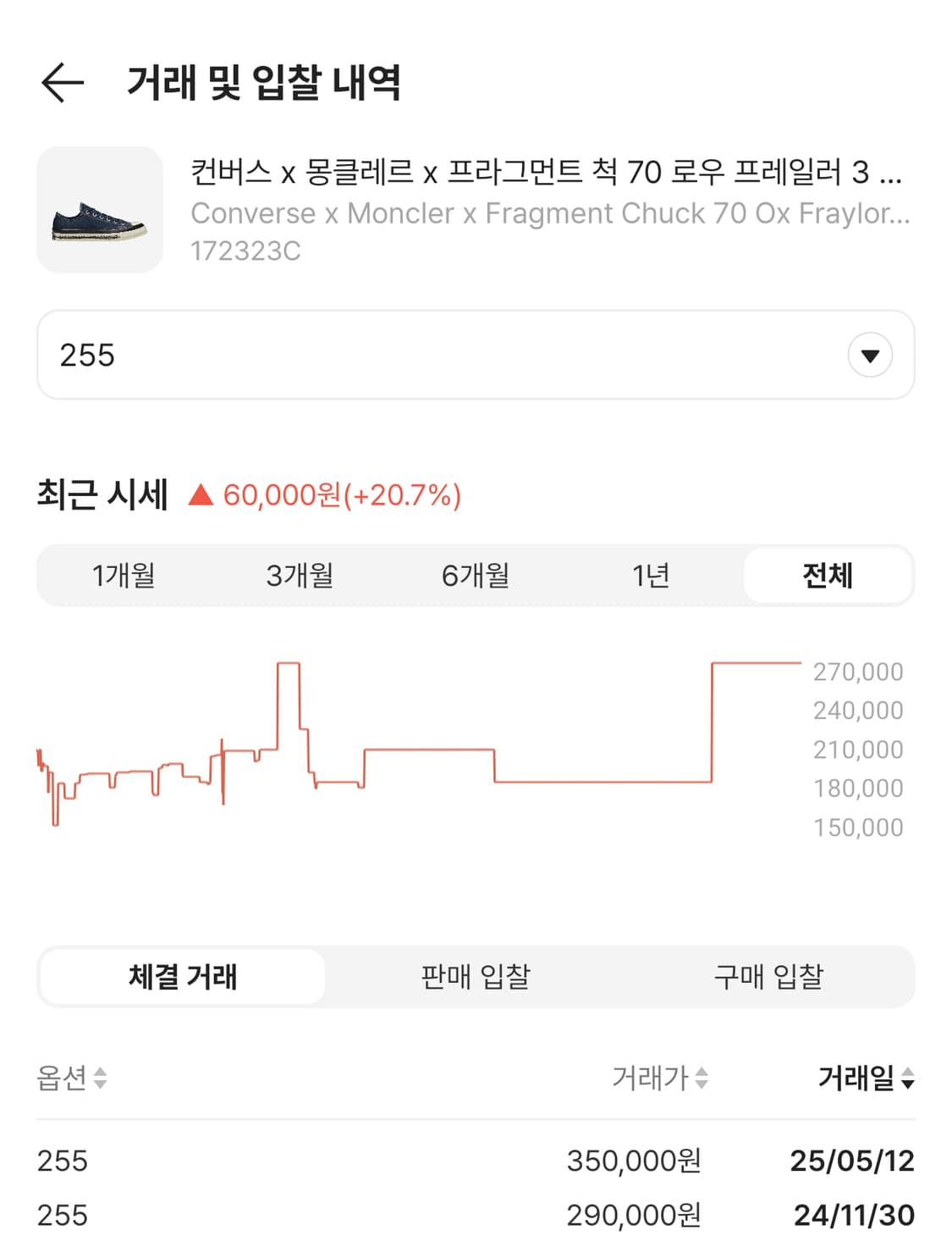This screenshot has width=952, height=1252.
Task: Open the 구매 입찰 tab
Action: [x=771, y=977]
